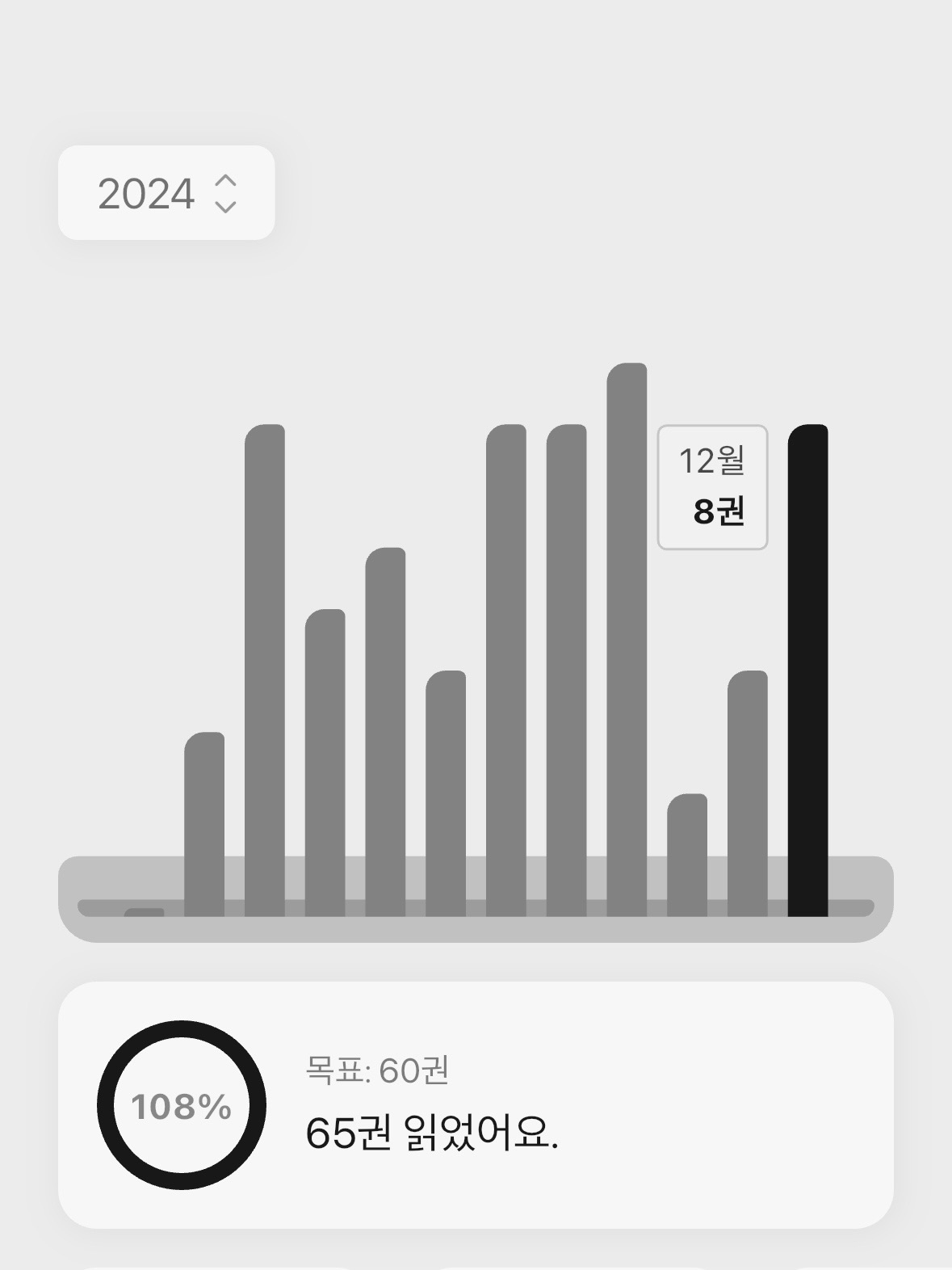The image size is (952, 1270).
Task: Select the June bar in the chart
Action: pyautogui.click(x=446, y=793)
